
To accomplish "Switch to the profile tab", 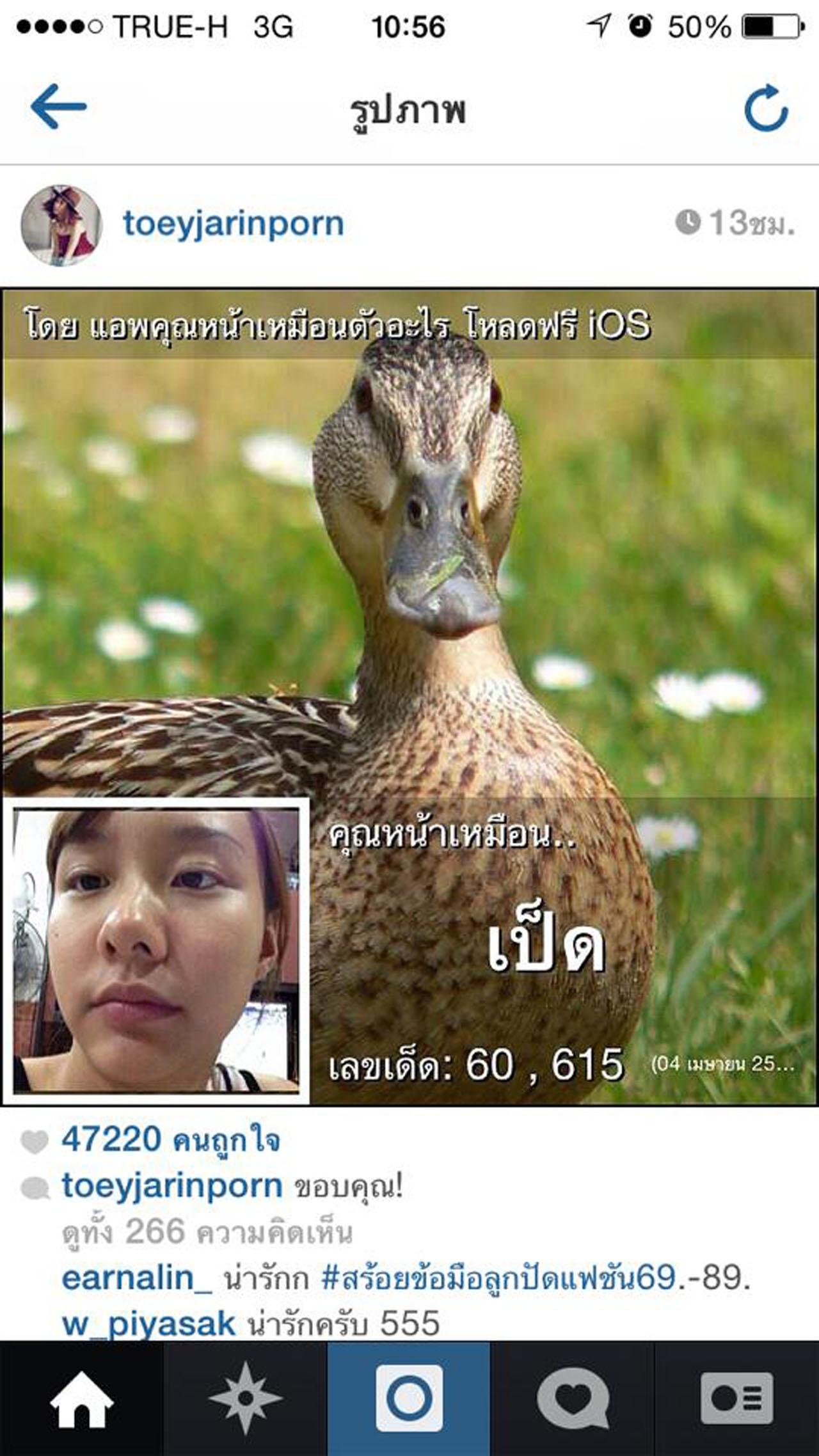I will click(x=736, y=1398).
